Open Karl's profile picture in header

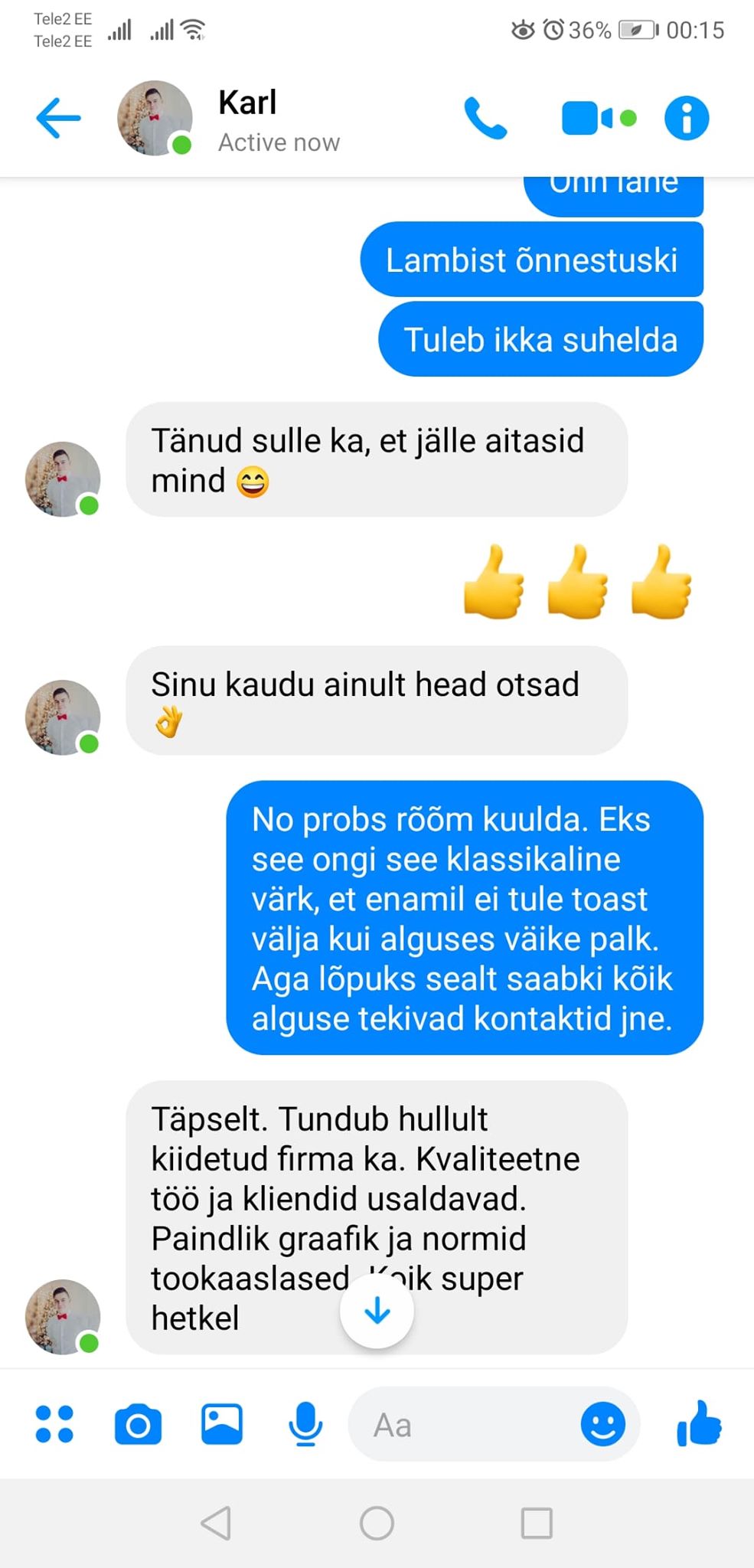(x=155, y=118)
